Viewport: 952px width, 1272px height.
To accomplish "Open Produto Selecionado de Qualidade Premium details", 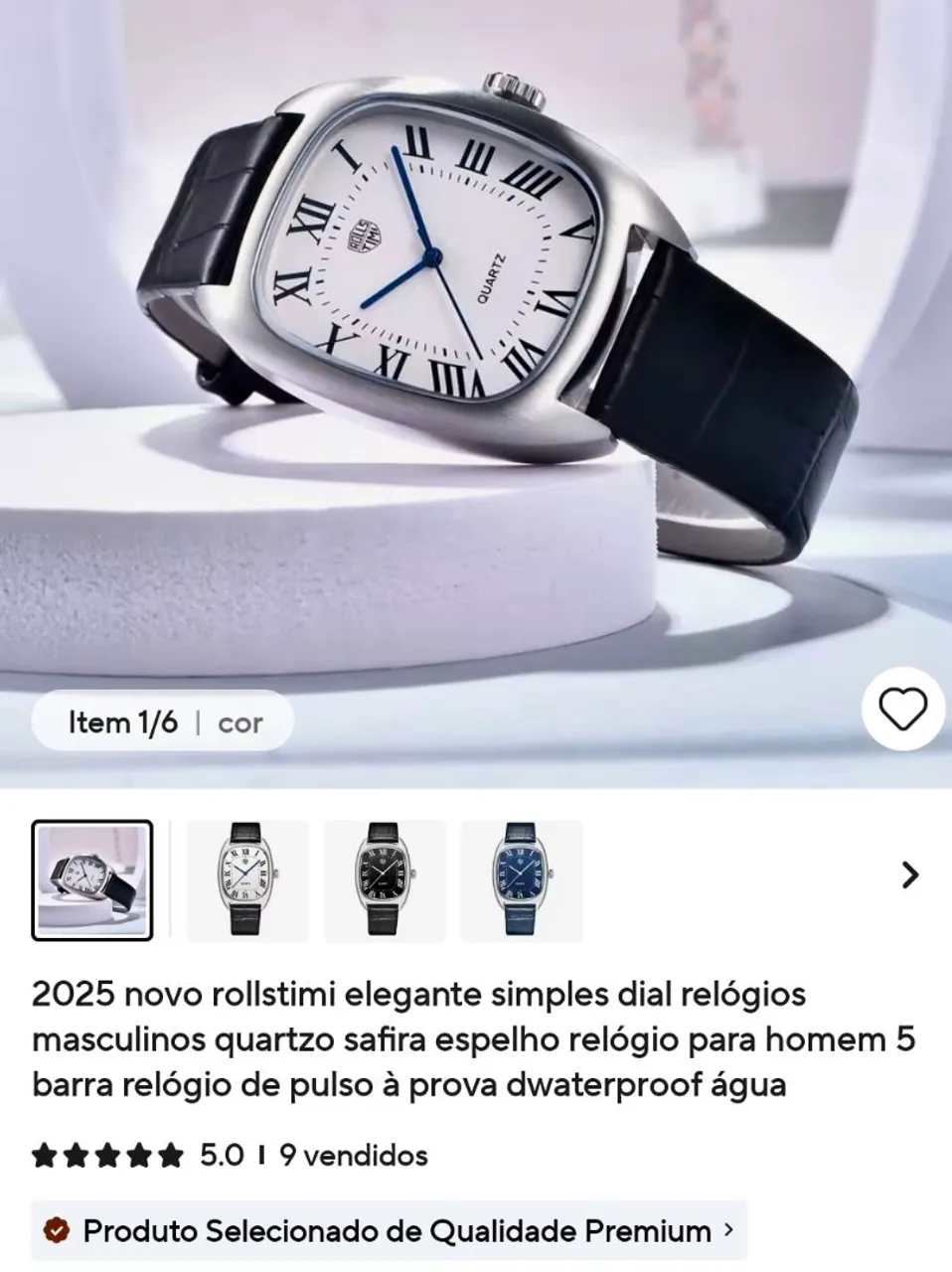I will 390,1231.
